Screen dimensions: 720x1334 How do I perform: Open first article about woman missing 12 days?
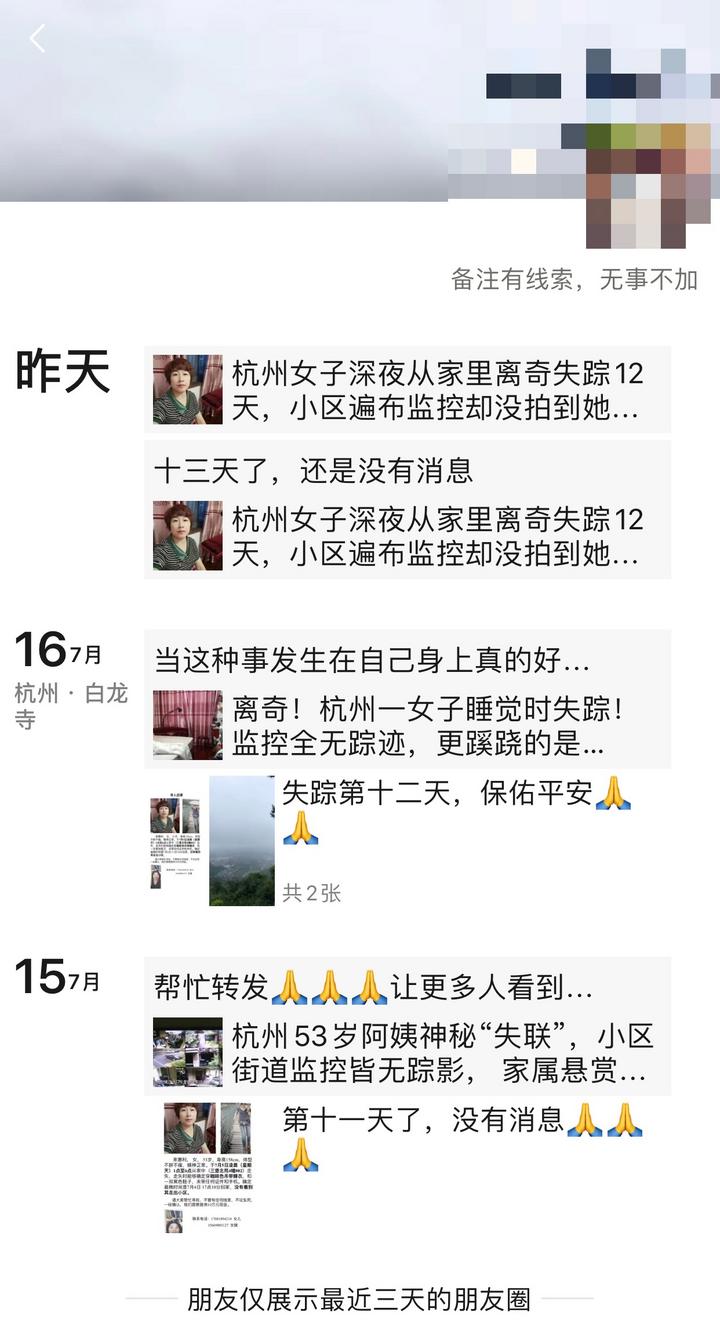(408, 390)
